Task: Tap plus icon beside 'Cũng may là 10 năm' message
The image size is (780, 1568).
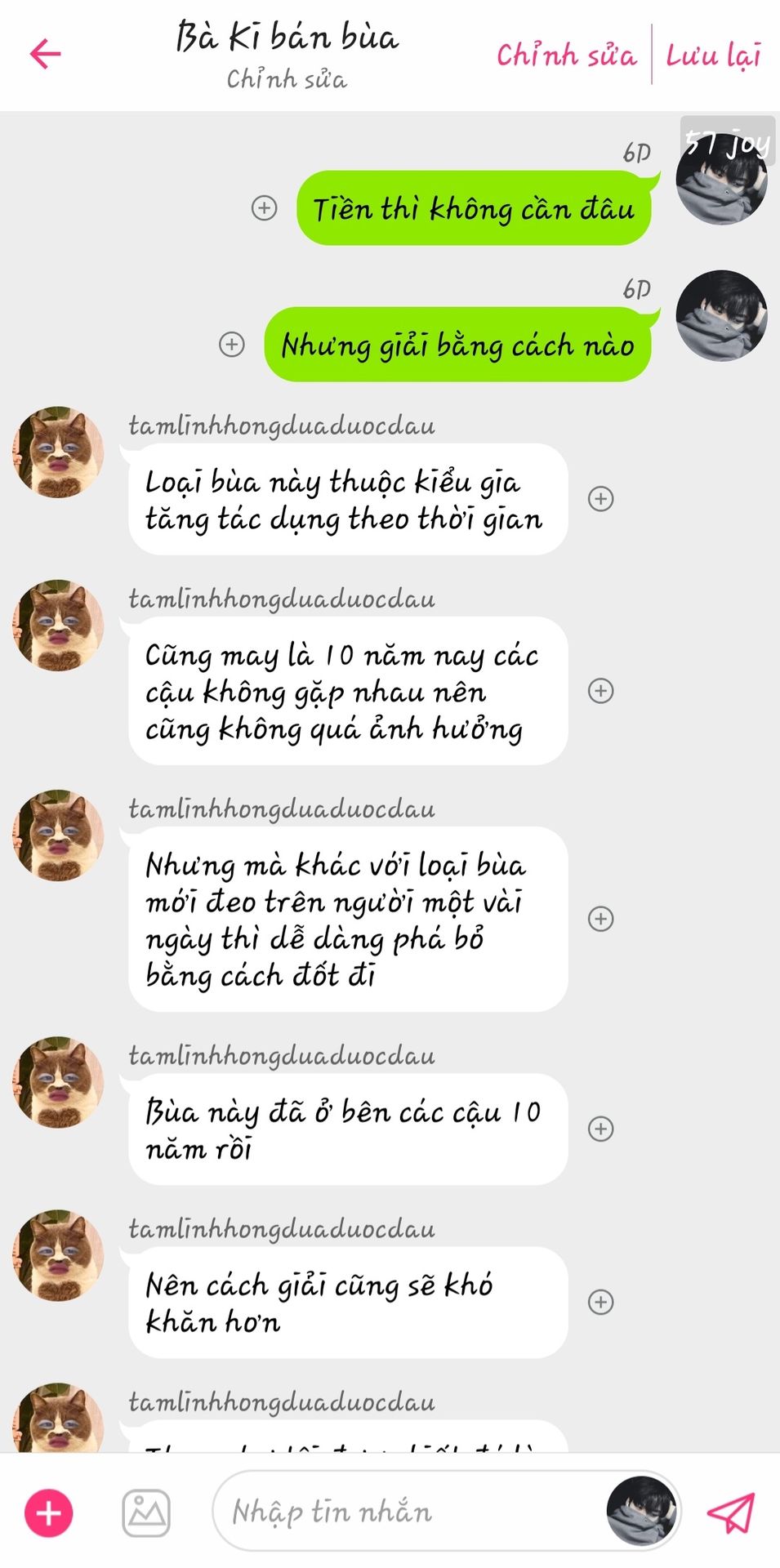Action: point(601,690)
